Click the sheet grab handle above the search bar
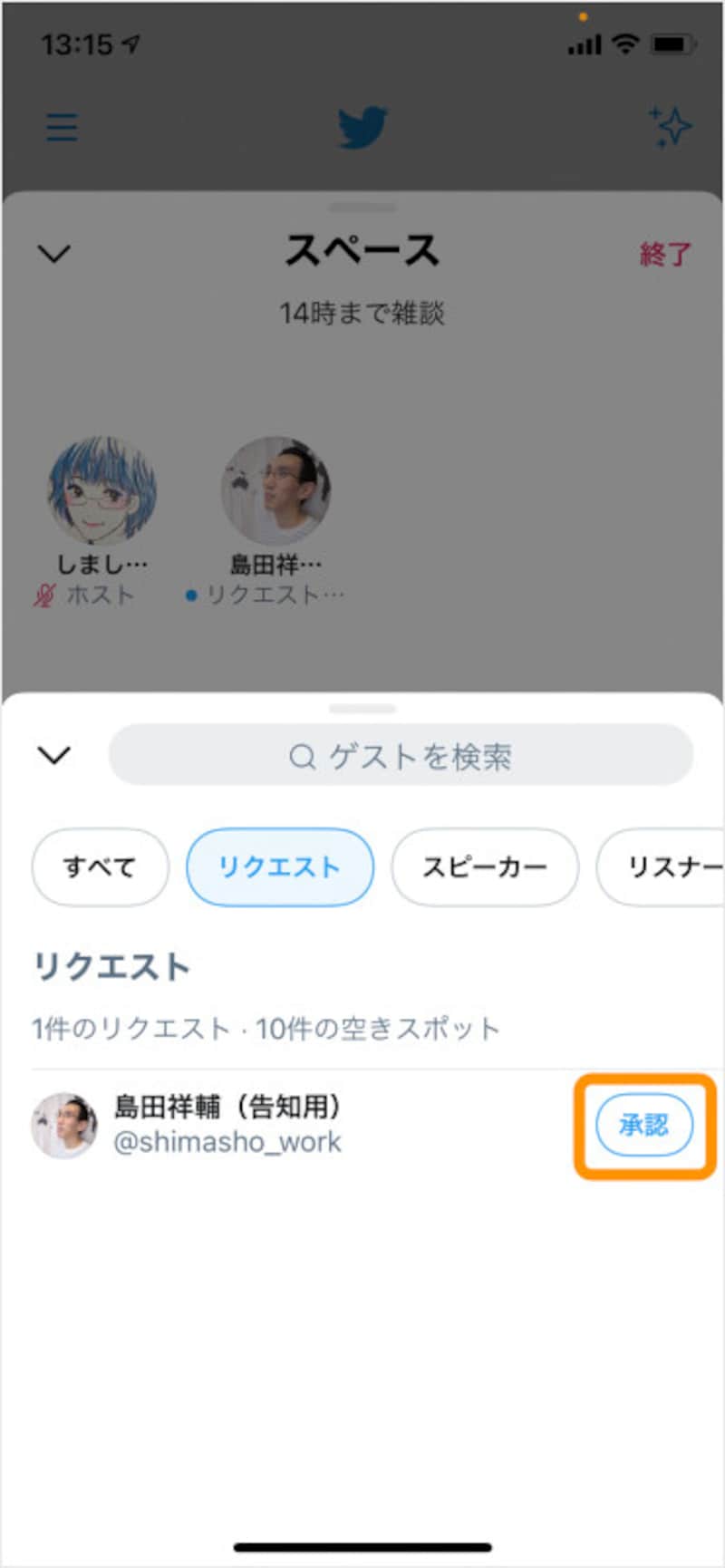The height and width of the screenshot is (1568, 725). pos(362,709)
